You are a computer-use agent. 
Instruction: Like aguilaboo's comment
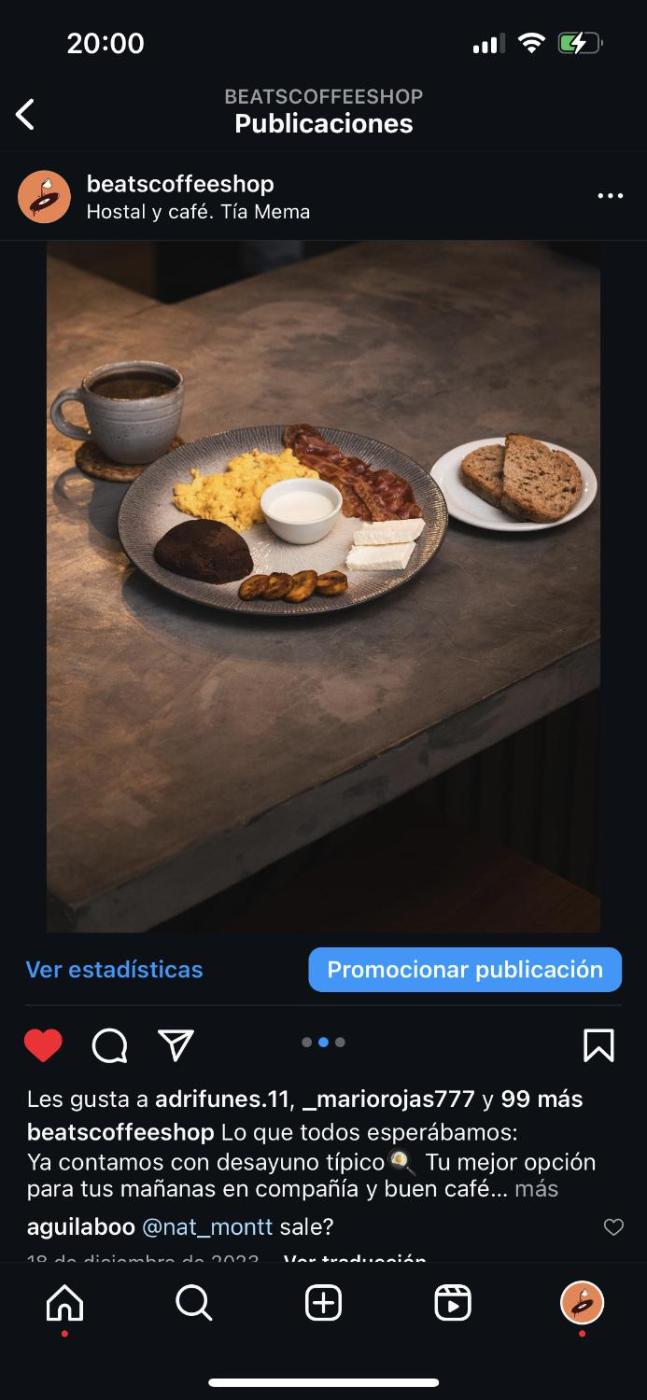pos(613,1227)
